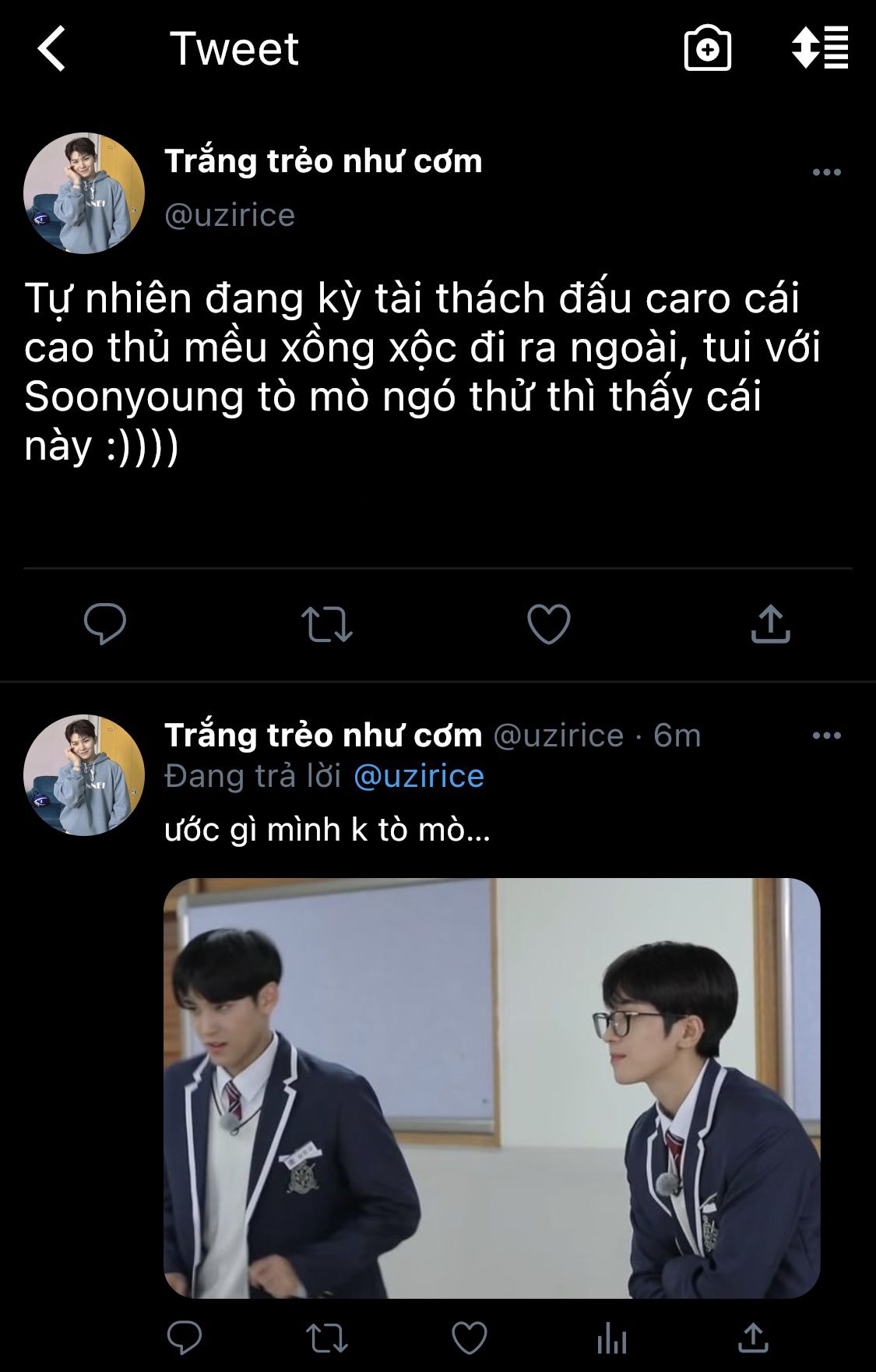Retweet the main tweet

point(327,624)
